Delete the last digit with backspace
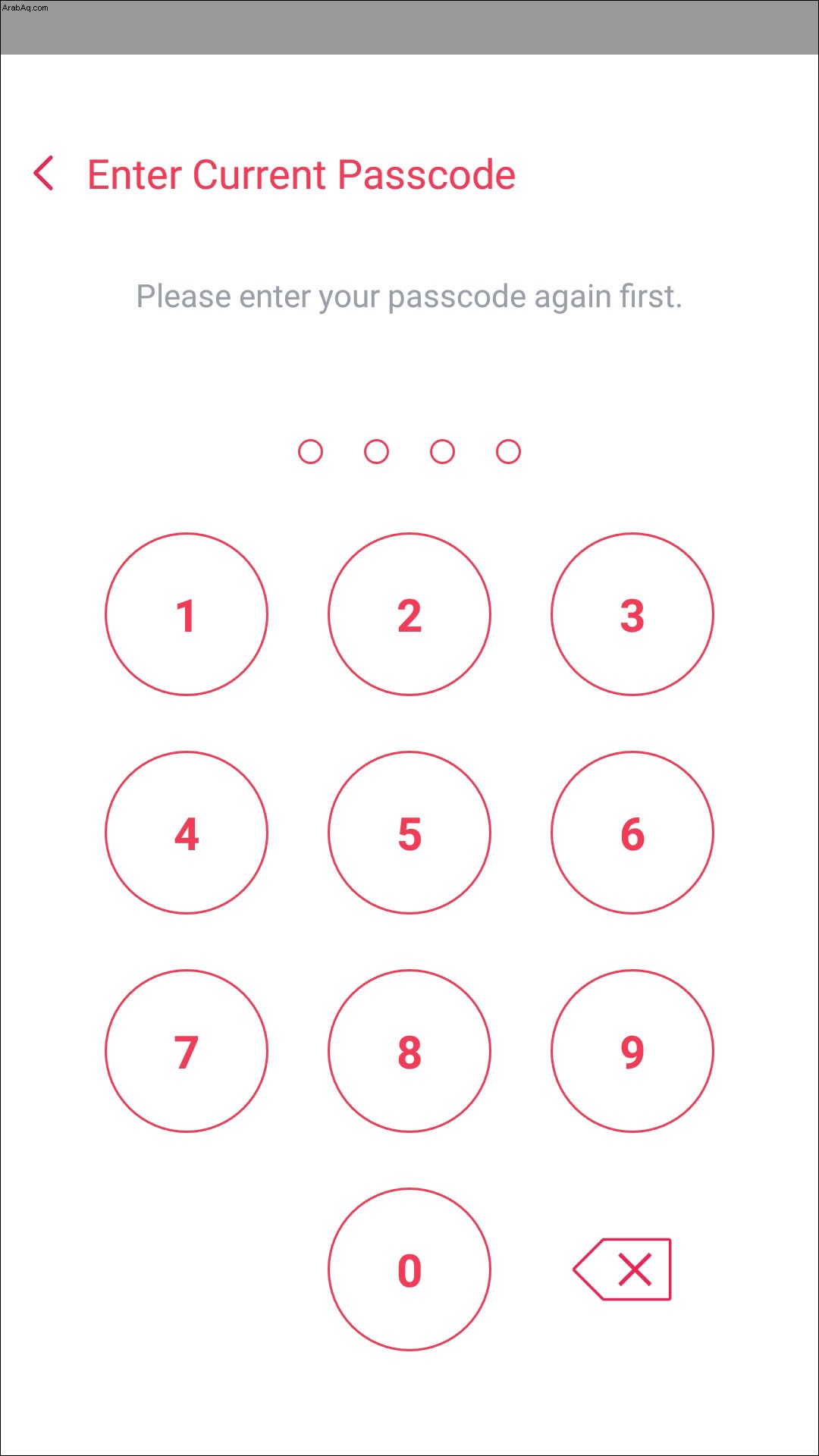 623,1269
